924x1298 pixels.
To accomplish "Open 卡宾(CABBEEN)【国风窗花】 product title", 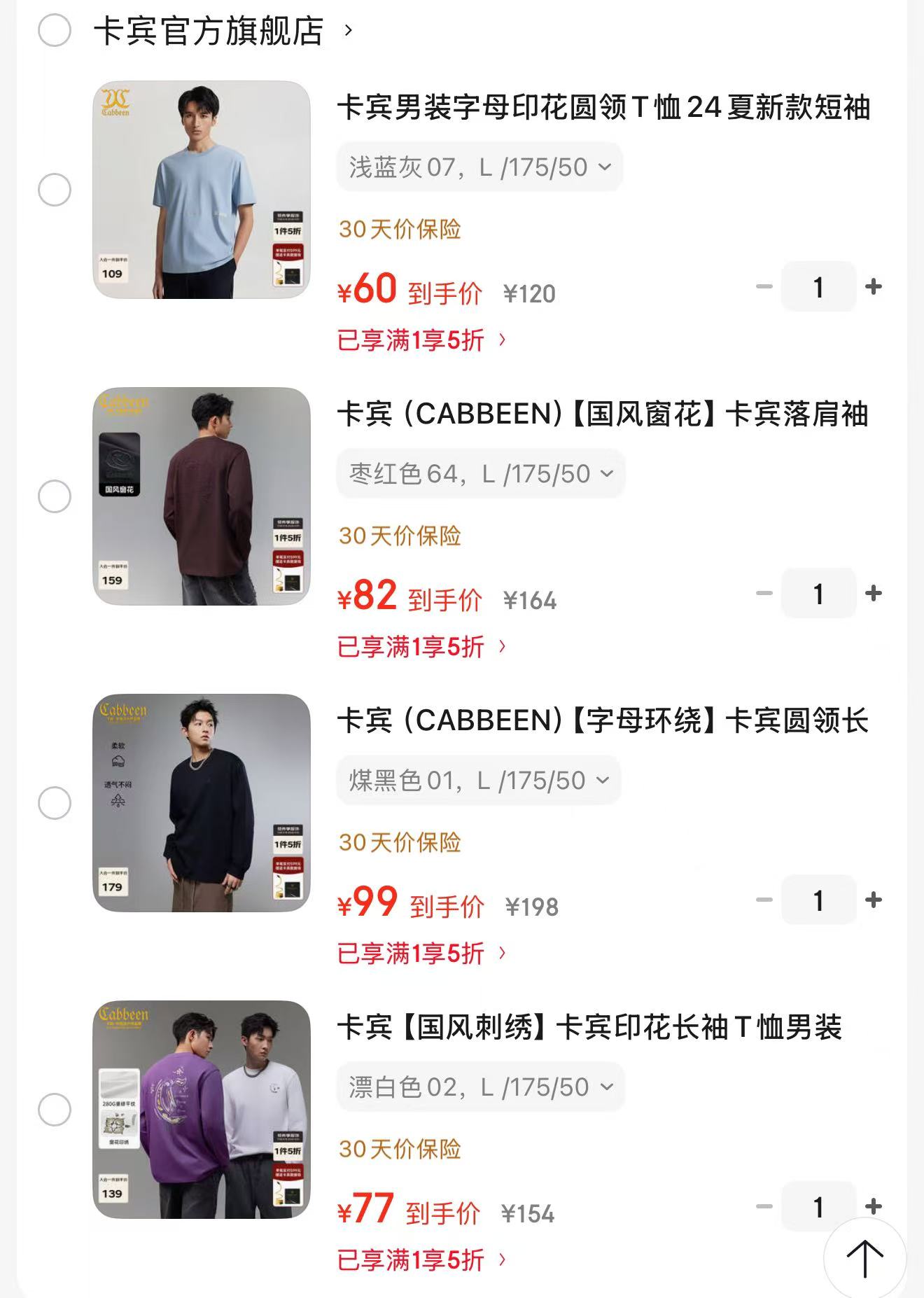I will coord(603,414).
